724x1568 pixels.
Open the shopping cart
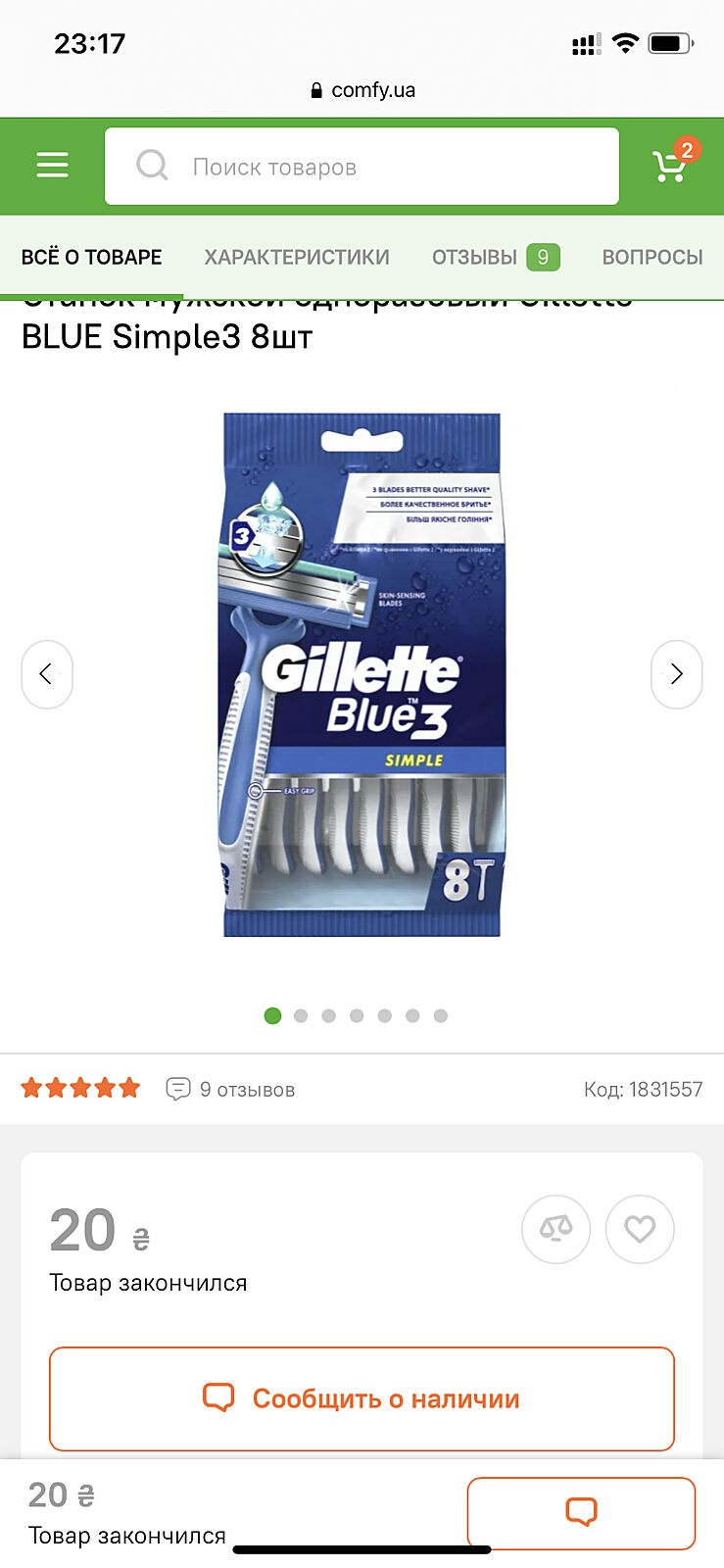[x=671, y=165]
